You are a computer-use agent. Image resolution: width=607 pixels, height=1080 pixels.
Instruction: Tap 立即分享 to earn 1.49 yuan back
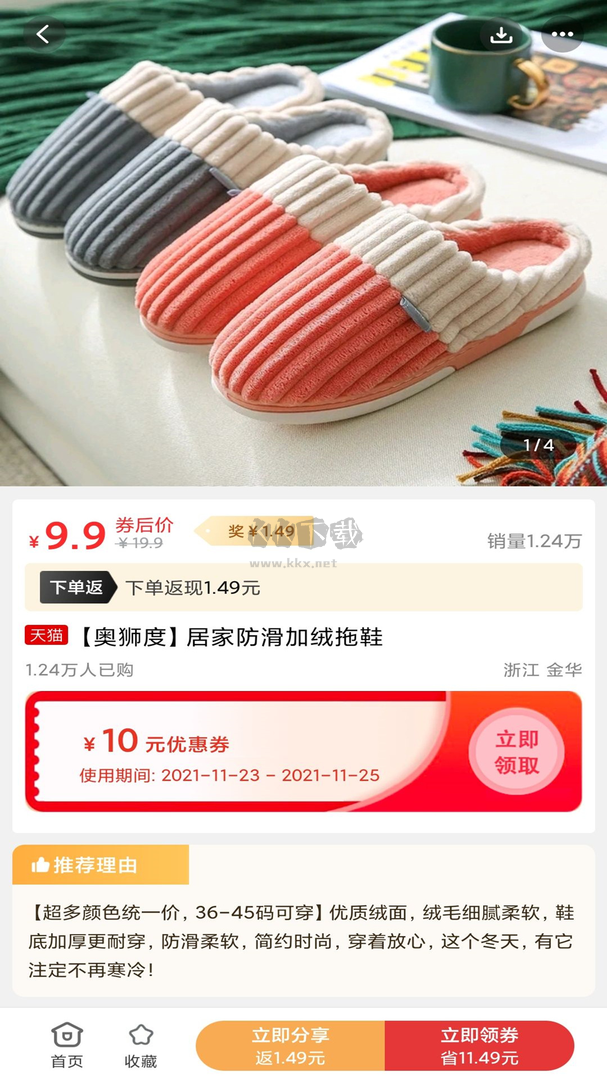(290, 1045)
